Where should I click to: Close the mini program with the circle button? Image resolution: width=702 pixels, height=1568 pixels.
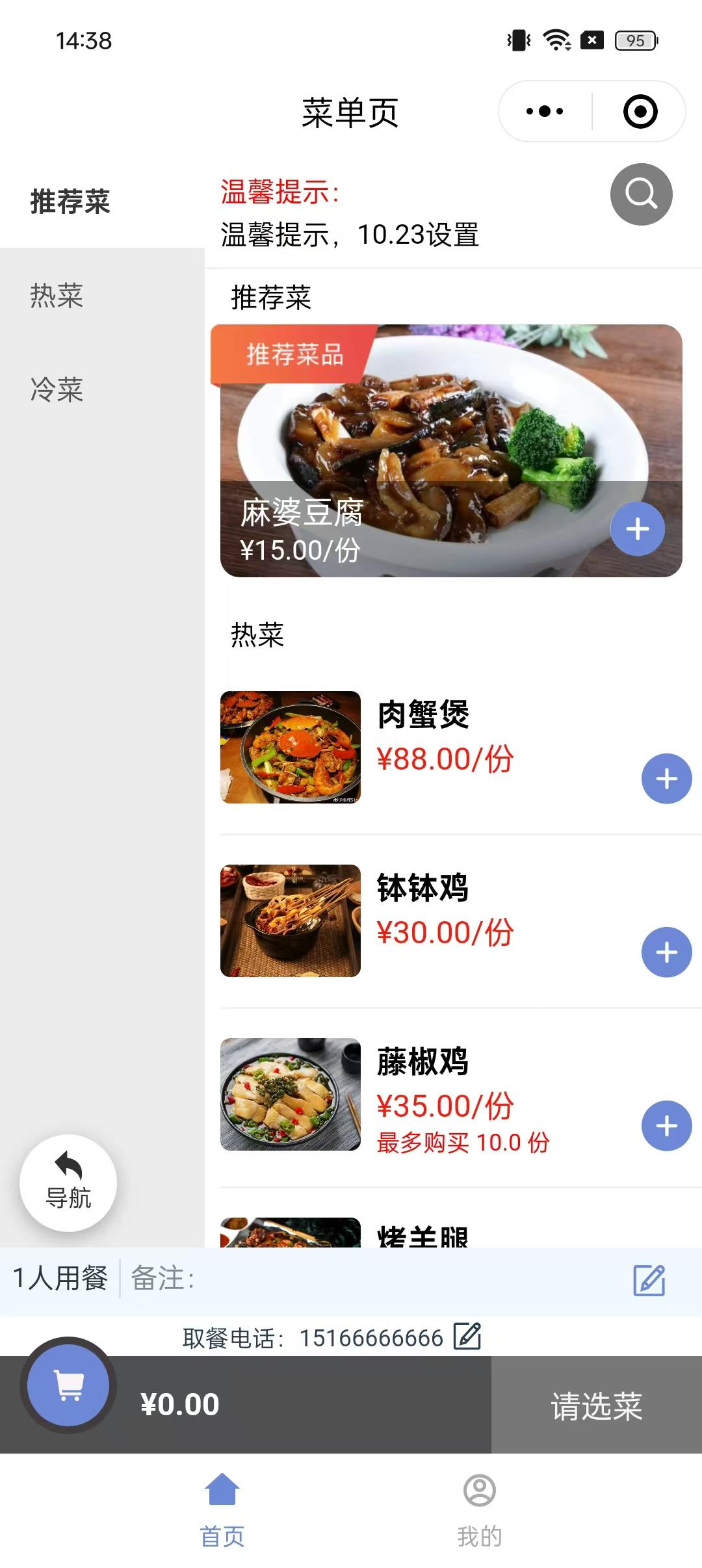click(640, 111)
